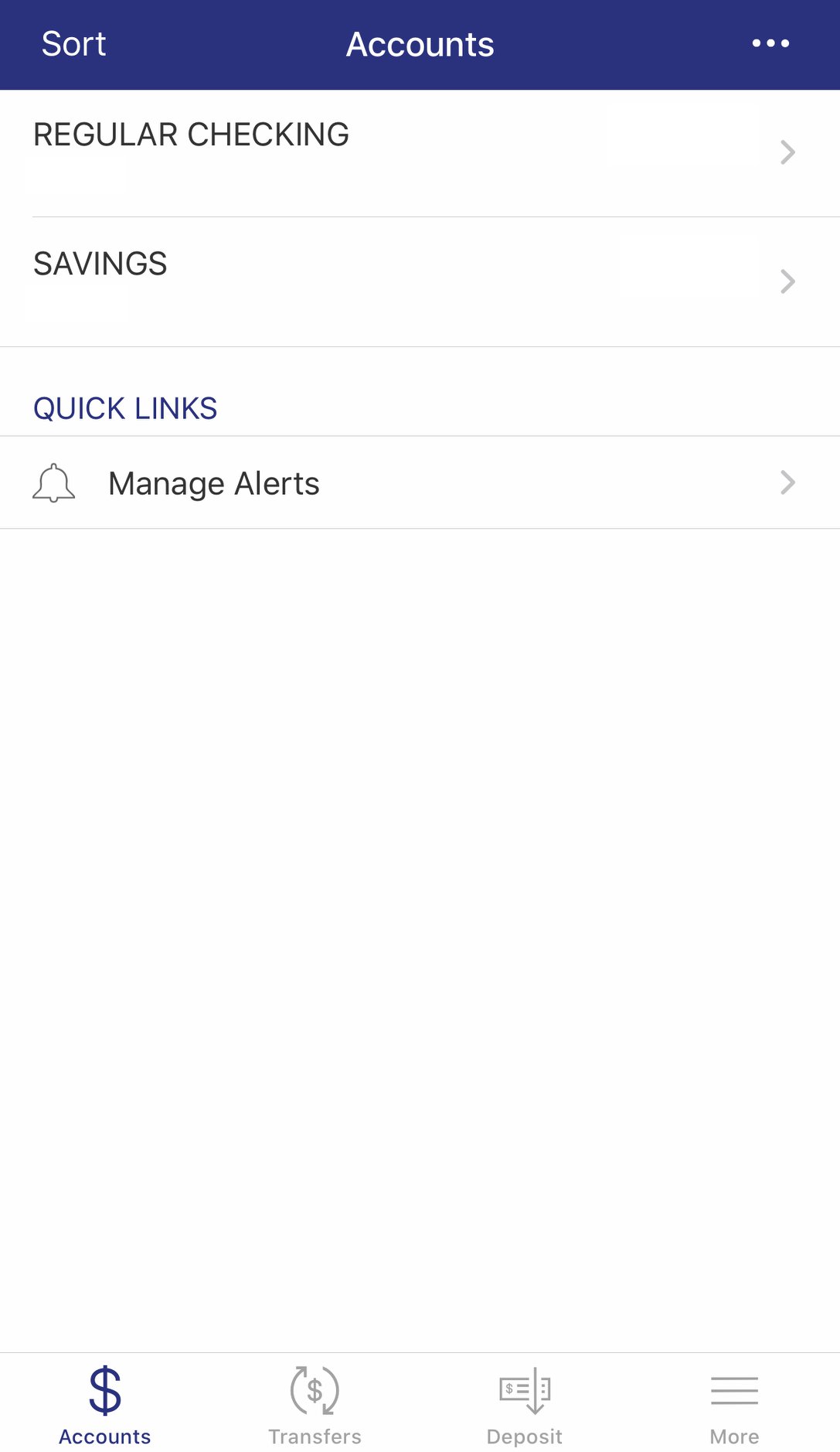Open the three-dot overflow menu

coord(770,43)
